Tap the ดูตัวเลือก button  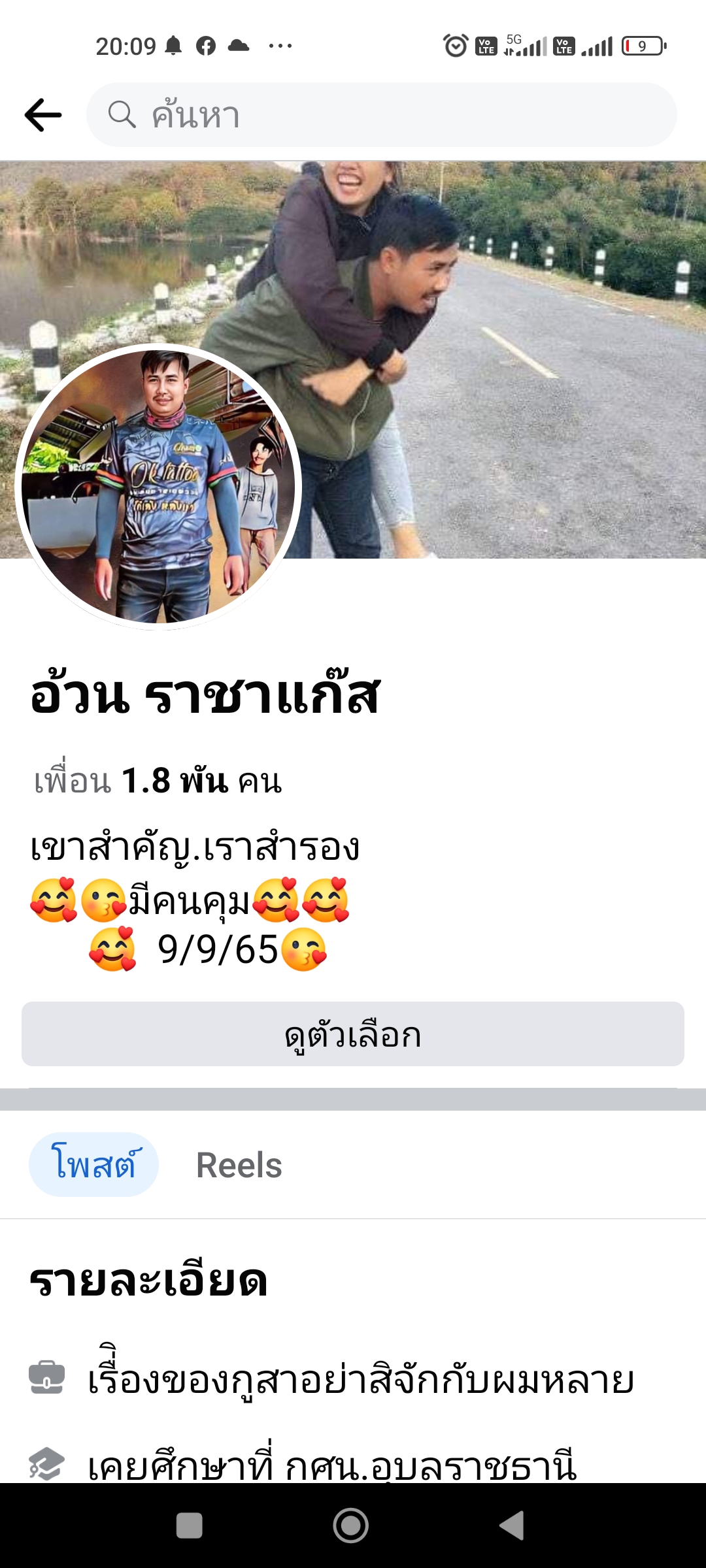(x=353, y=1034)
